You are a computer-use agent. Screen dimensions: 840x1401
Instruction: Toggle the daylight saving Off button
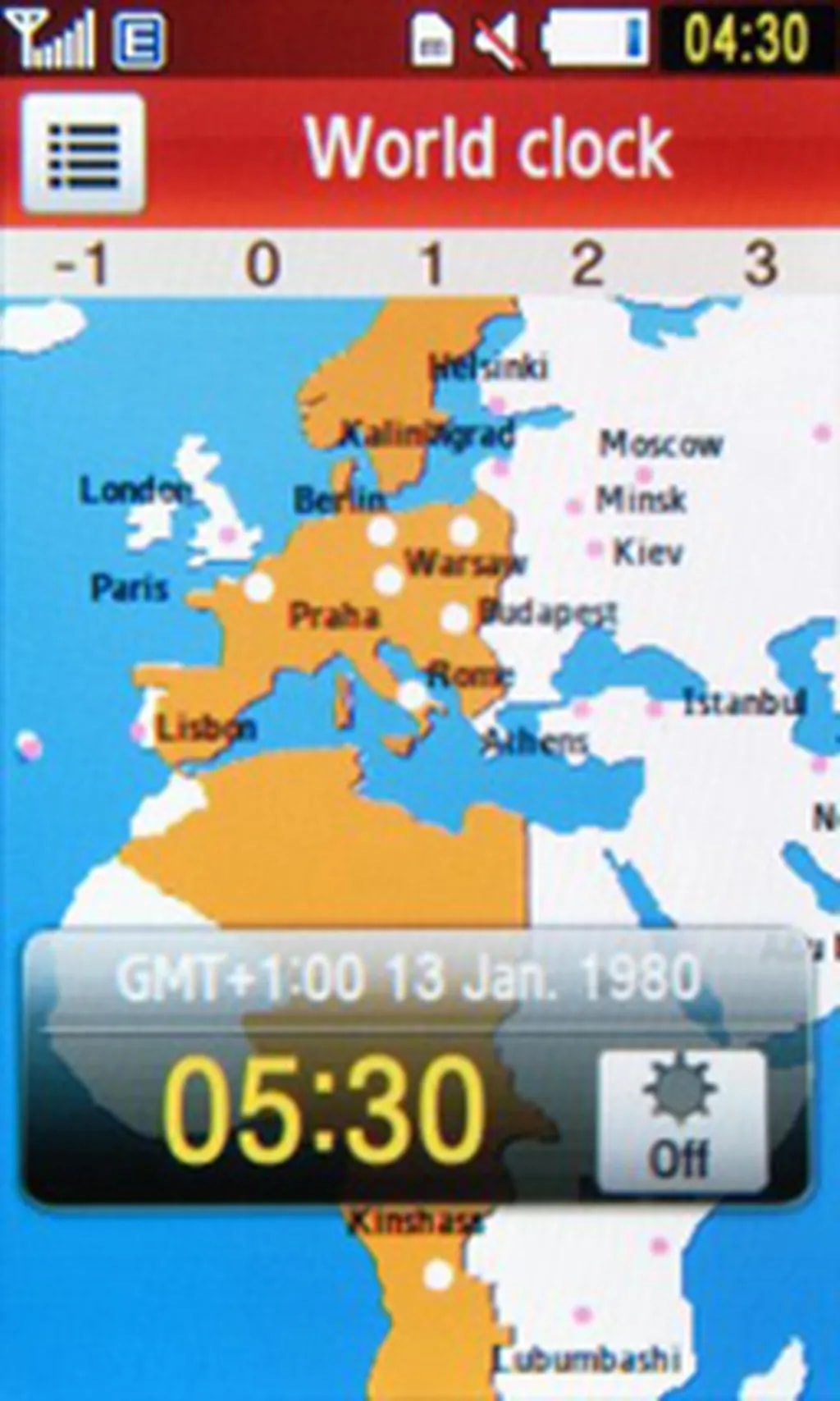coord(681,1121)
